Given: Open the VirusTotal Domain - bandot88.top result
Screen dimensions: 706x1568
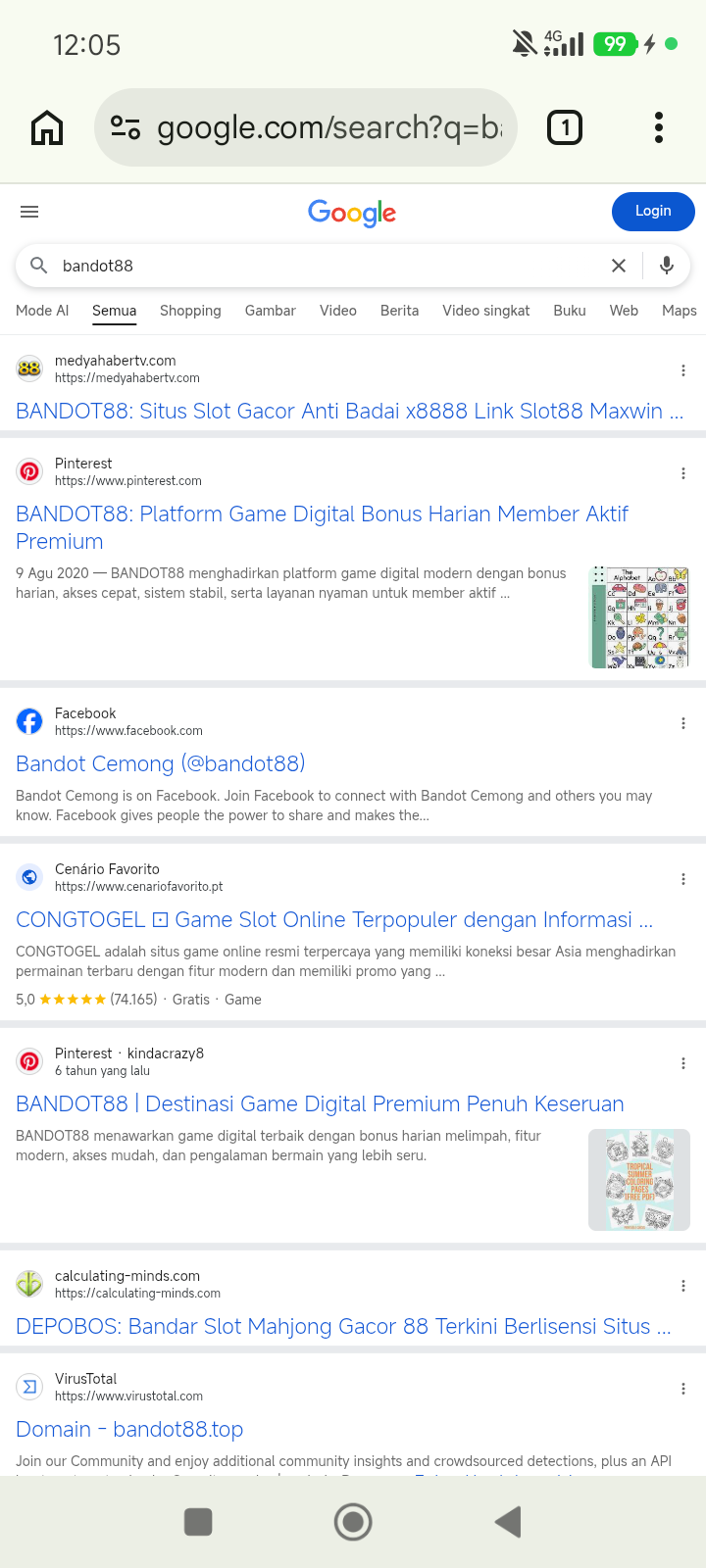Looking at the screenshot, I should click(129, 1429).
